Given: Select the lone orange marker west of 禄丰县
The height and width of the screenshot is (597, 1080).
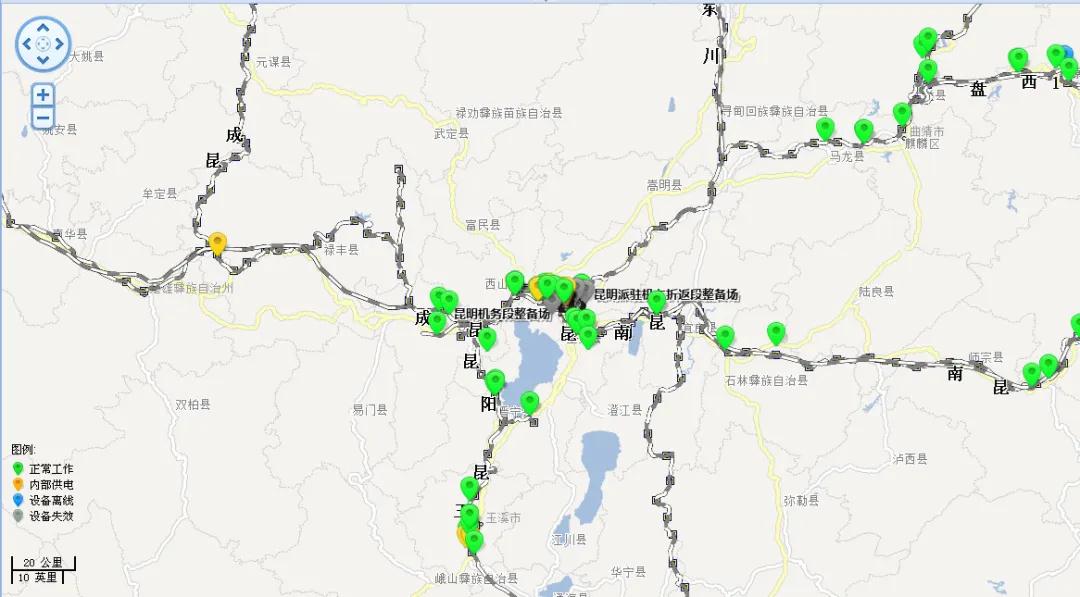Looking at the screenshot, I should [217, 243].
